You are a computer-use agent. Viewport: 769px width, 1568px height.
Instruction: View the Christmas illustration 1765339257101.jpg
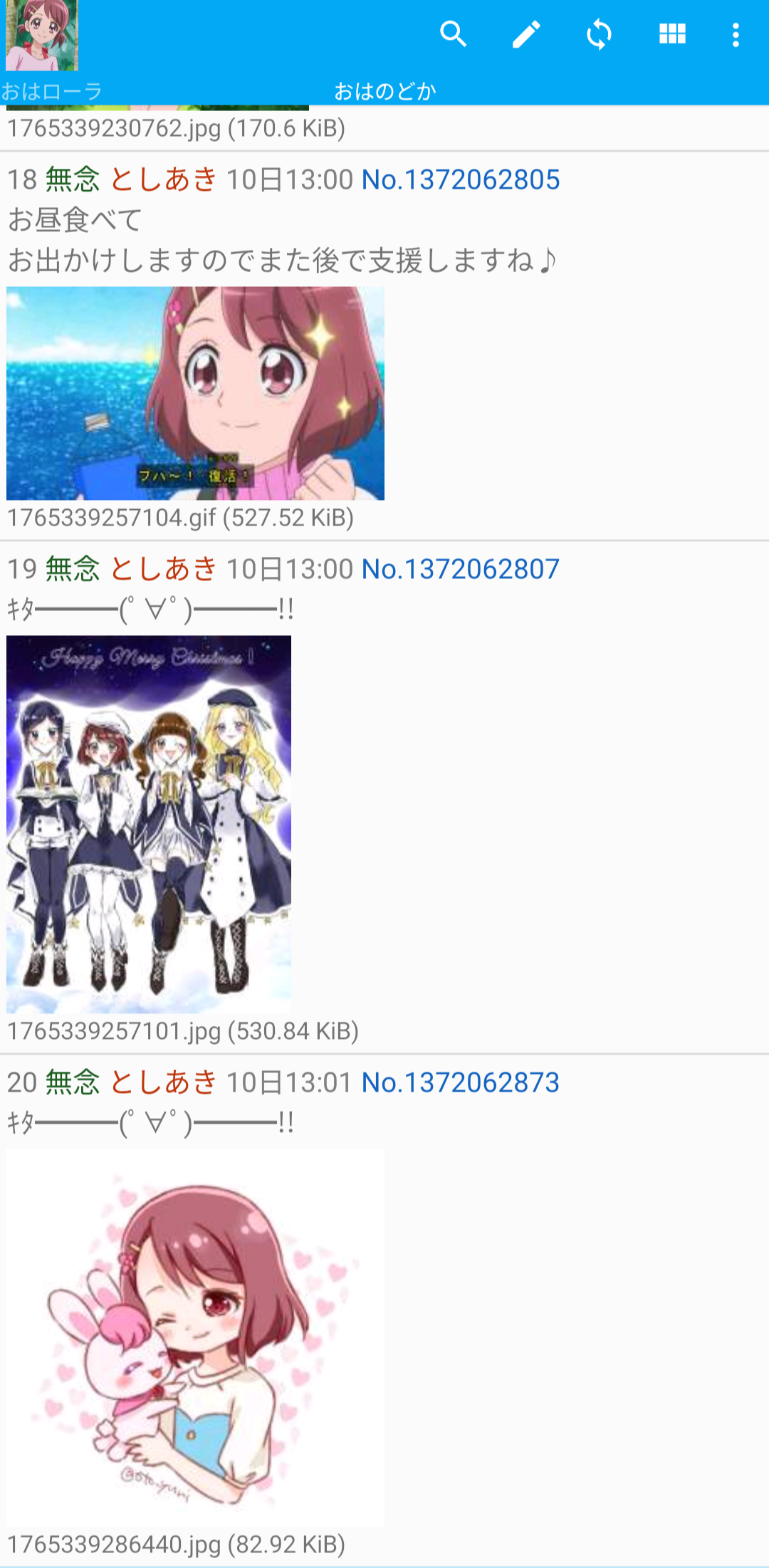(x=149, y=824)
